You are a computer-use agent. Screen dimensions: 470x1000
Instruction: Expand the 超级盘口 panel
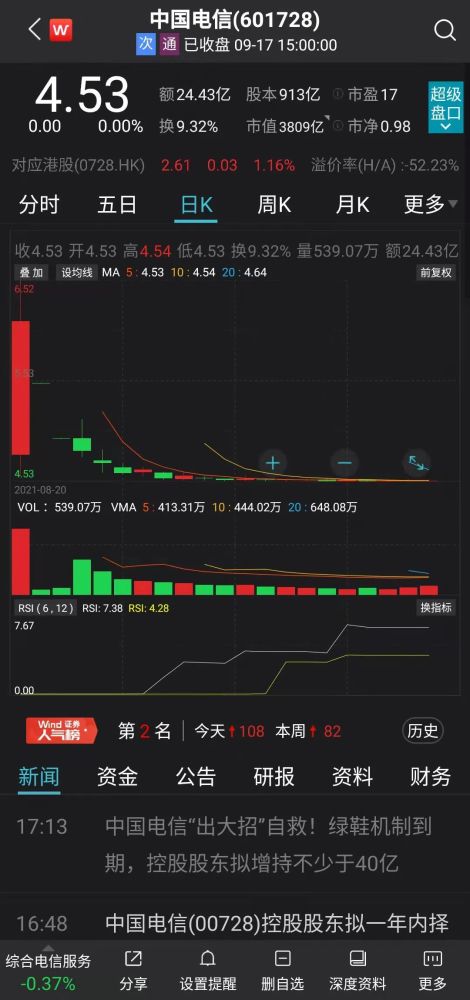pos(445,108)
